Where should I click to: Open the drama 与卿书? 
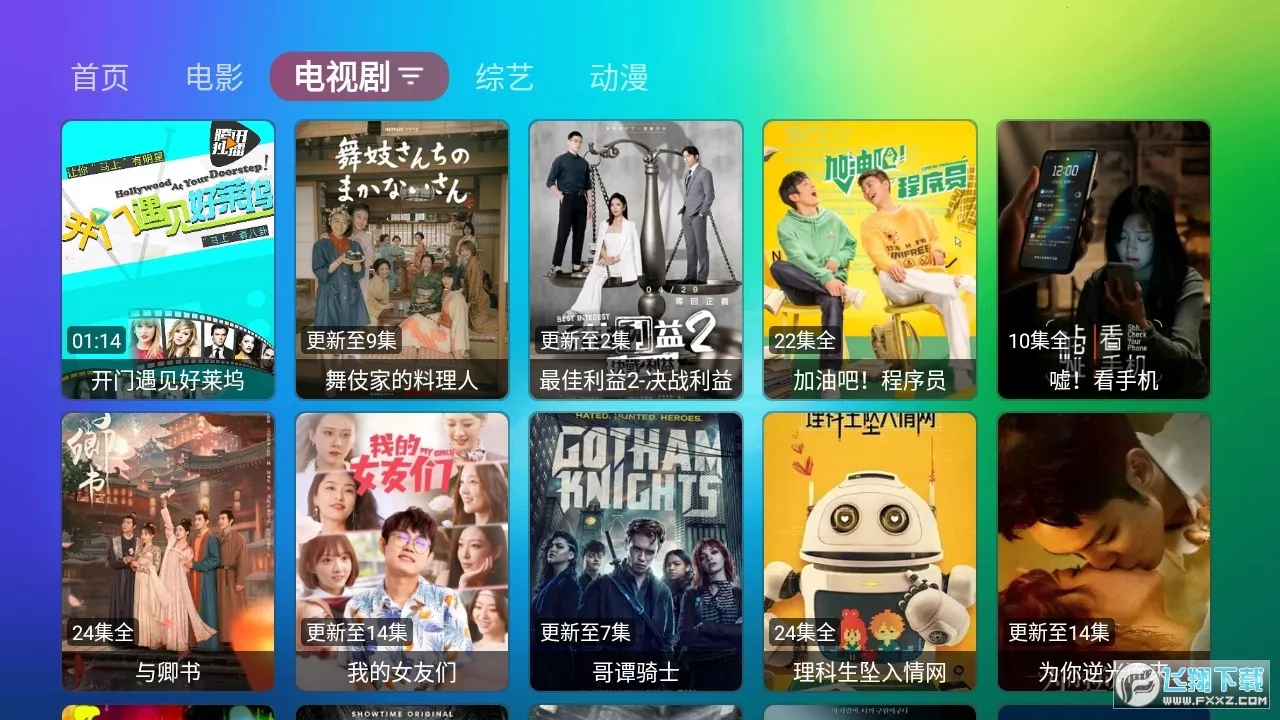[168, 551]
